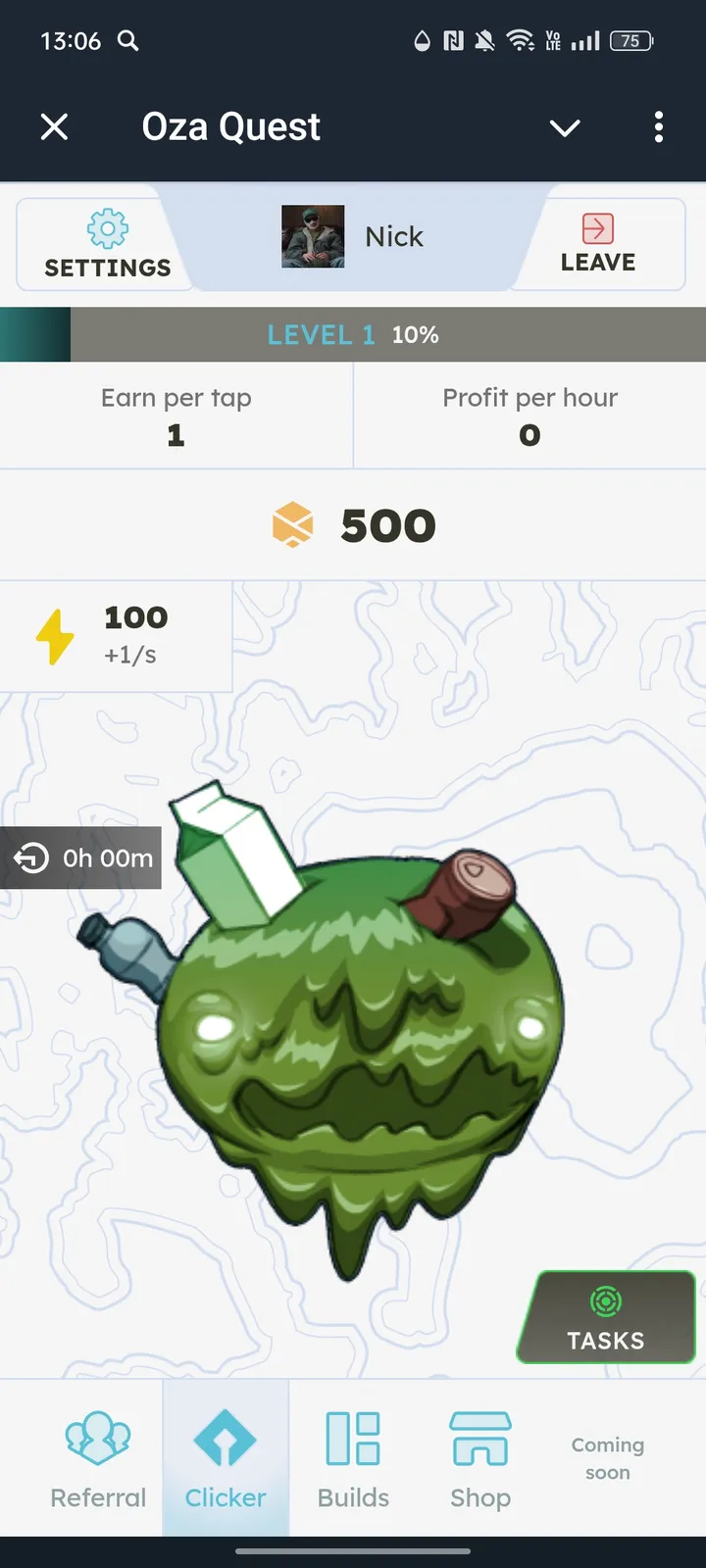Tap Nick's profile avatar
The width and height of the screenshot is (706, 1568).
[312, 237]
